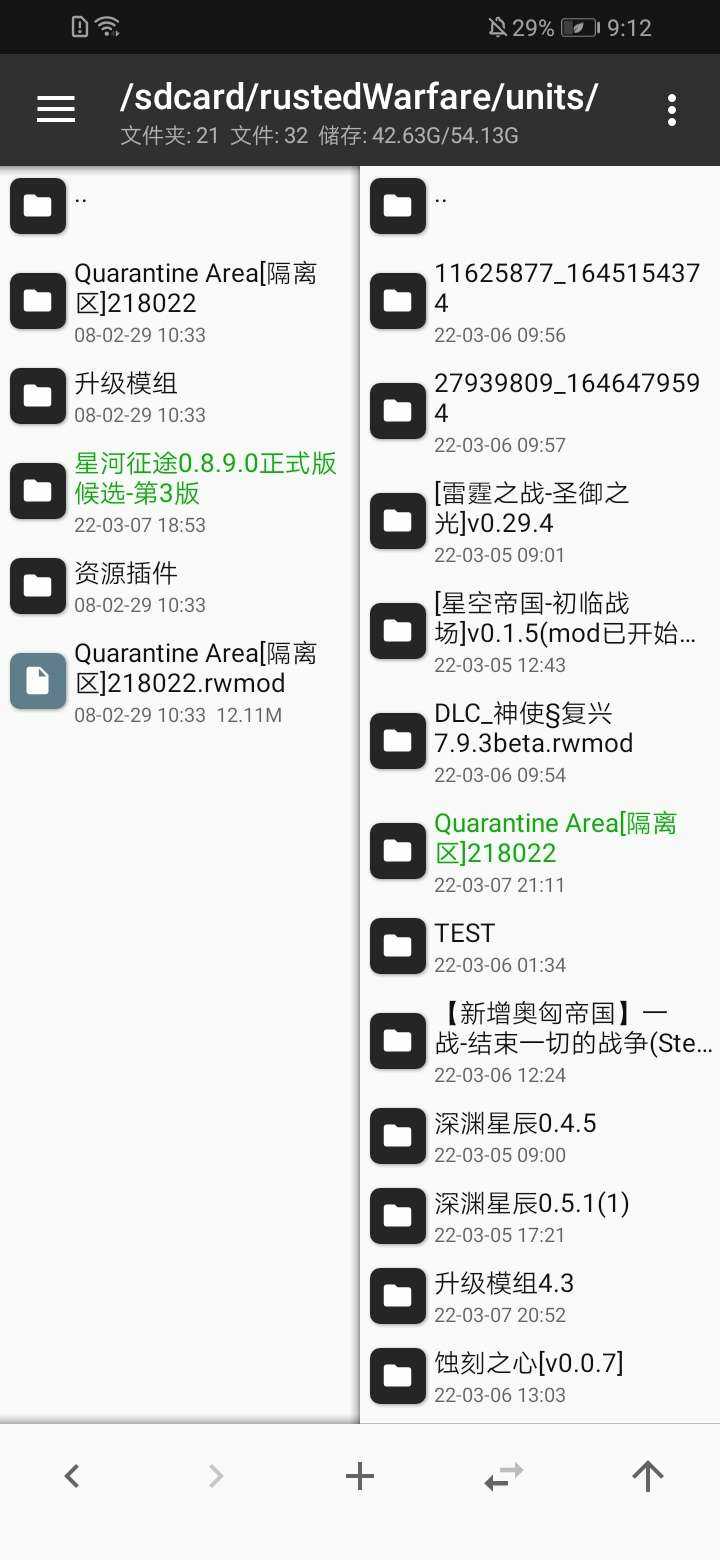The height and width of the screenshot is (1560, 720).
Task: Select the Quarantine Area 218022.rwmod file
Action: (x=180, y=681)
